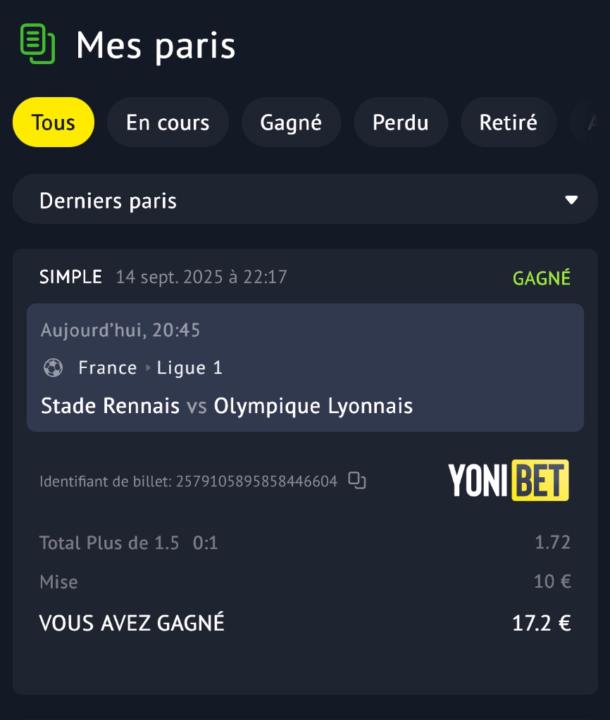Switch to the En cours filter
610x720 pixels.
click(167, 123)
